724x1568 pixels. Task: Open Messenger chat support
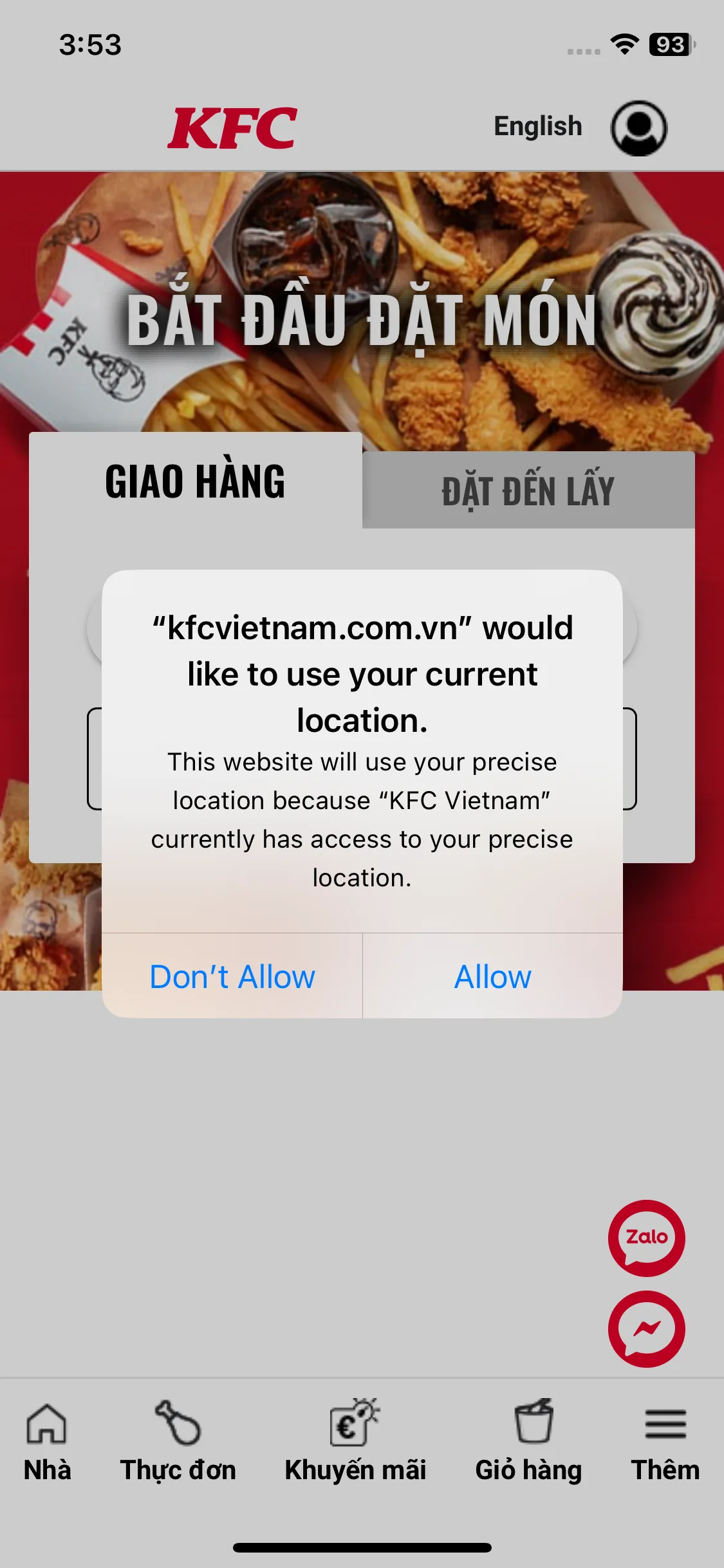click(x=646, y=1329)
